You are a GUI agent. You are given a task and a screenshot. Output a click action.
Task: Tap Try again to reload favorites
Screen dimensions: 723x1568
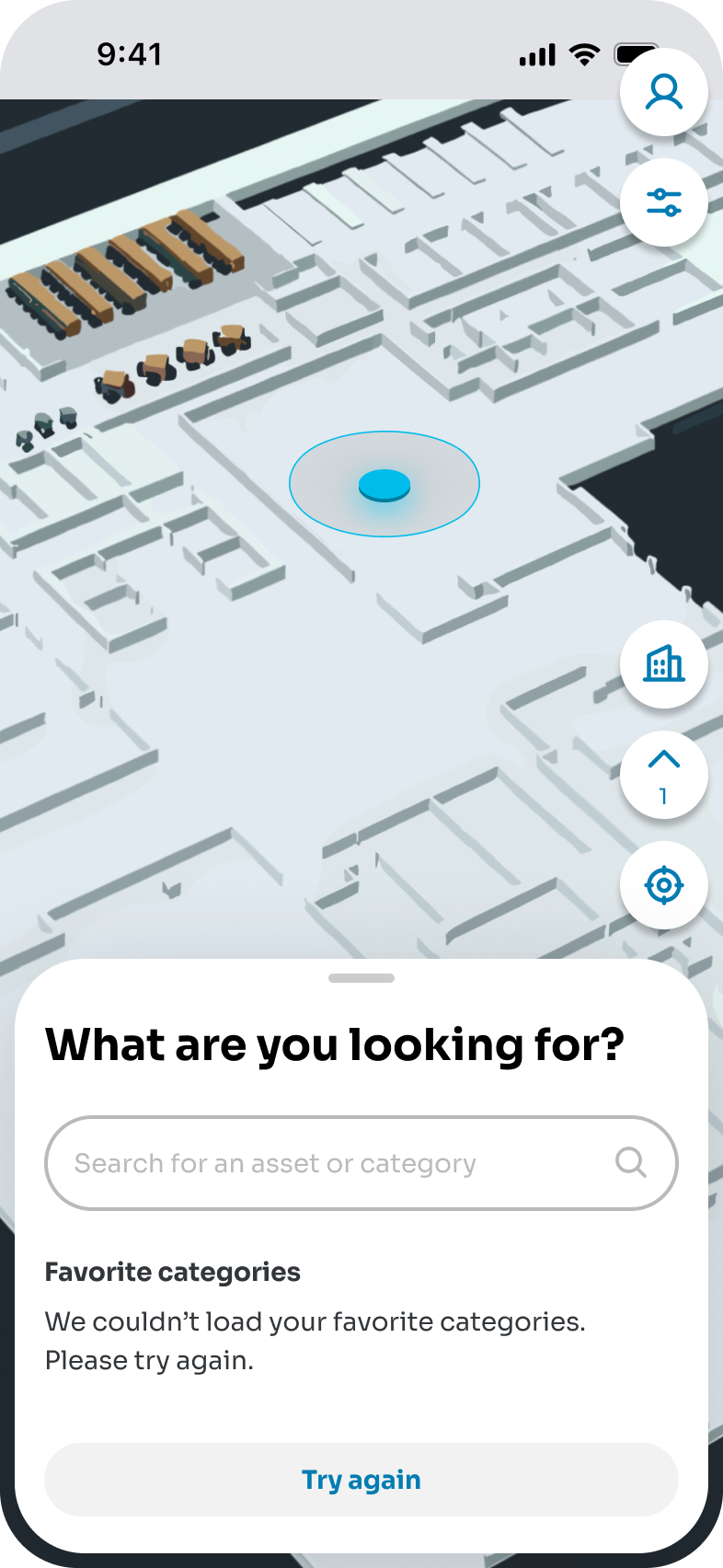361,1480
